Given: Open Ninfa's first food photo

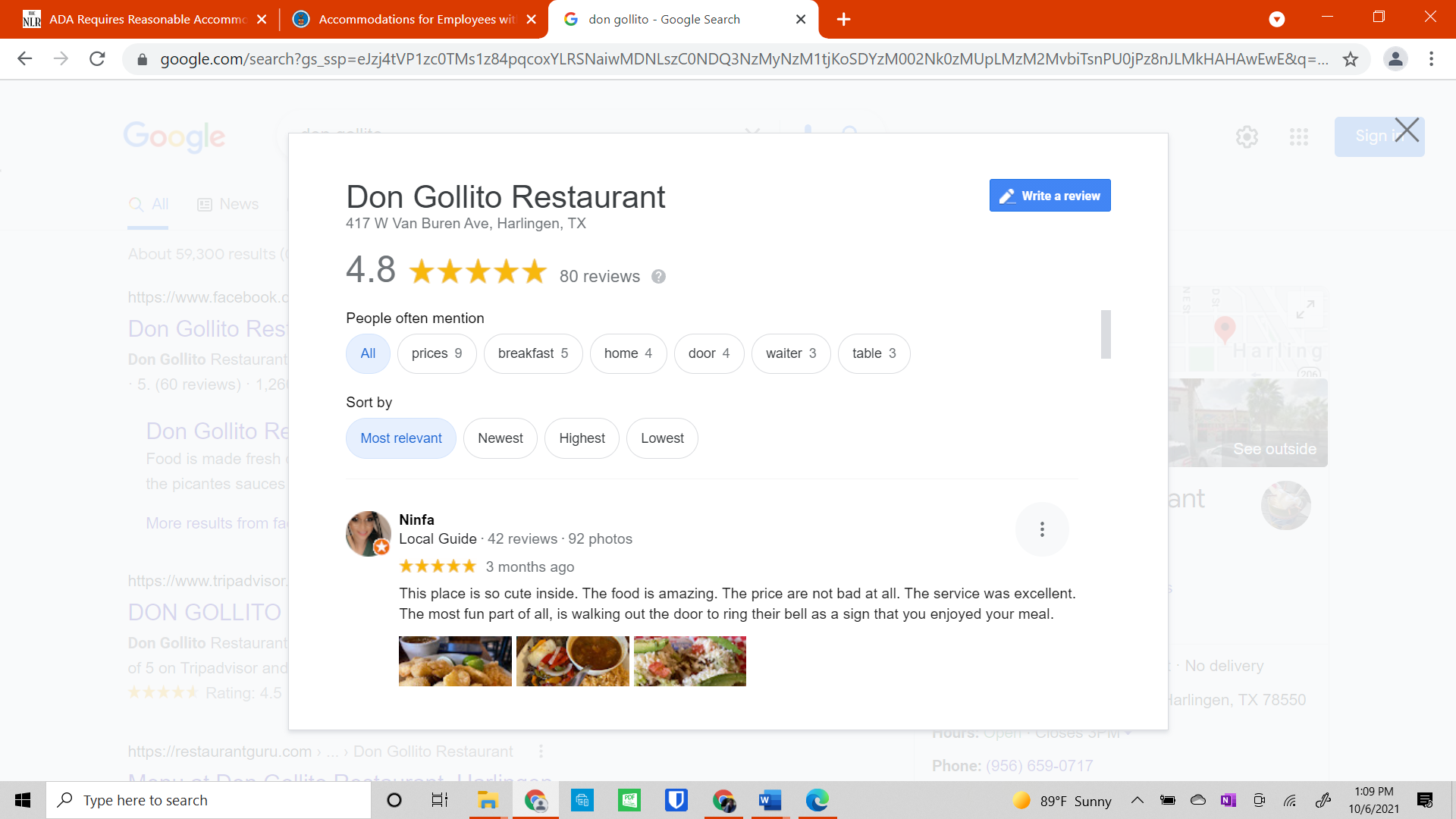Looking at the screenshot, I should (455, 661).
